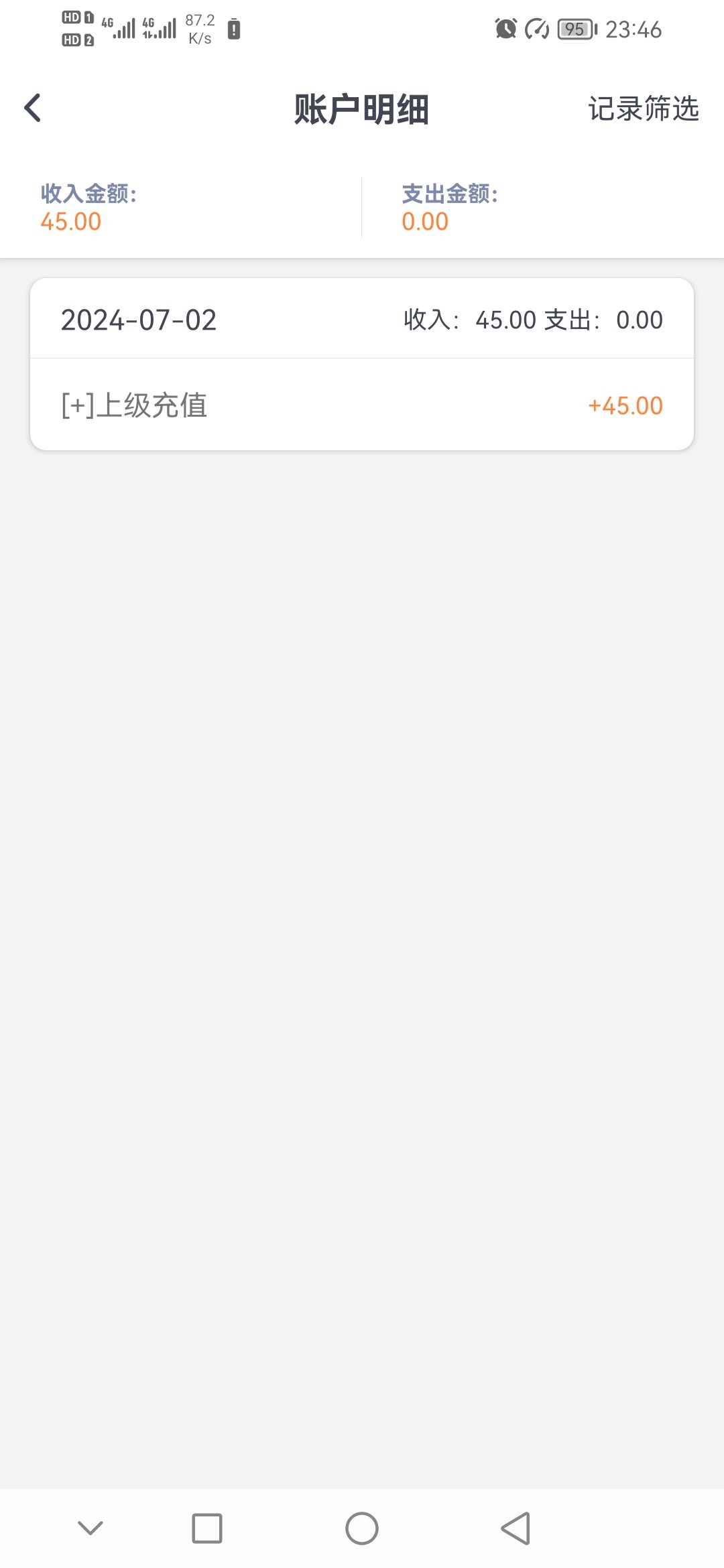Open 记录筛选 record filter

point(643,109)
